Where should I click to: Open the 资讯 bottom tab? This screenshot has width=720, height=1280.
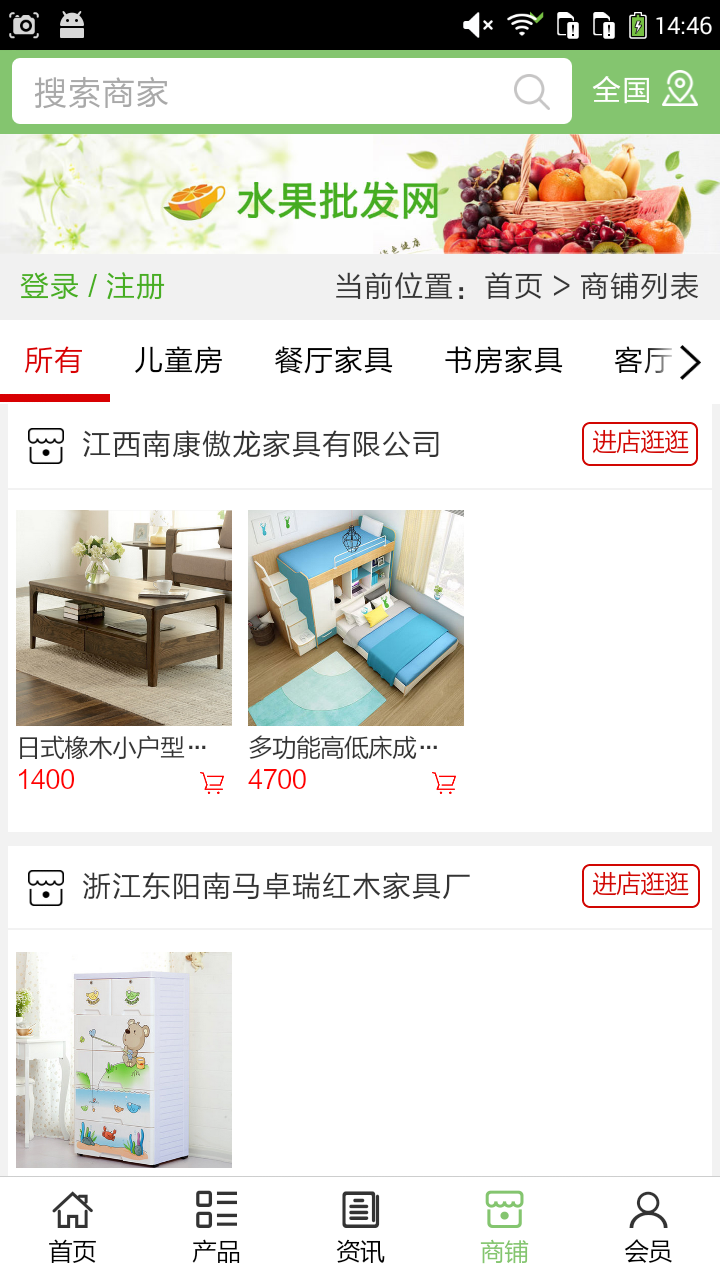tap(360, 1227)
